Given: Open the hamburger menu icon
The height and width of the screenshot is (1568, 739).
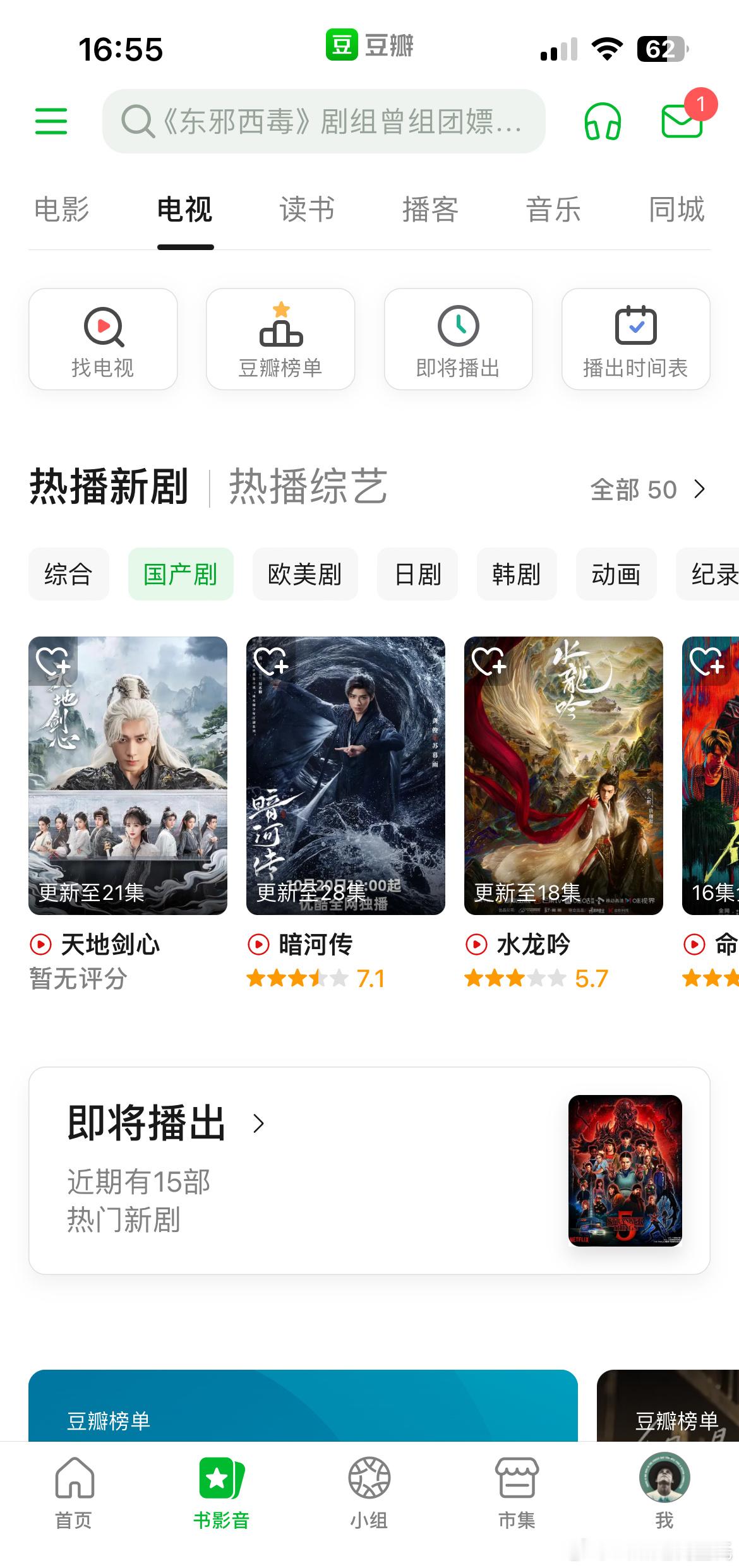Looking at the screenshot, I should tap(51, 121).
